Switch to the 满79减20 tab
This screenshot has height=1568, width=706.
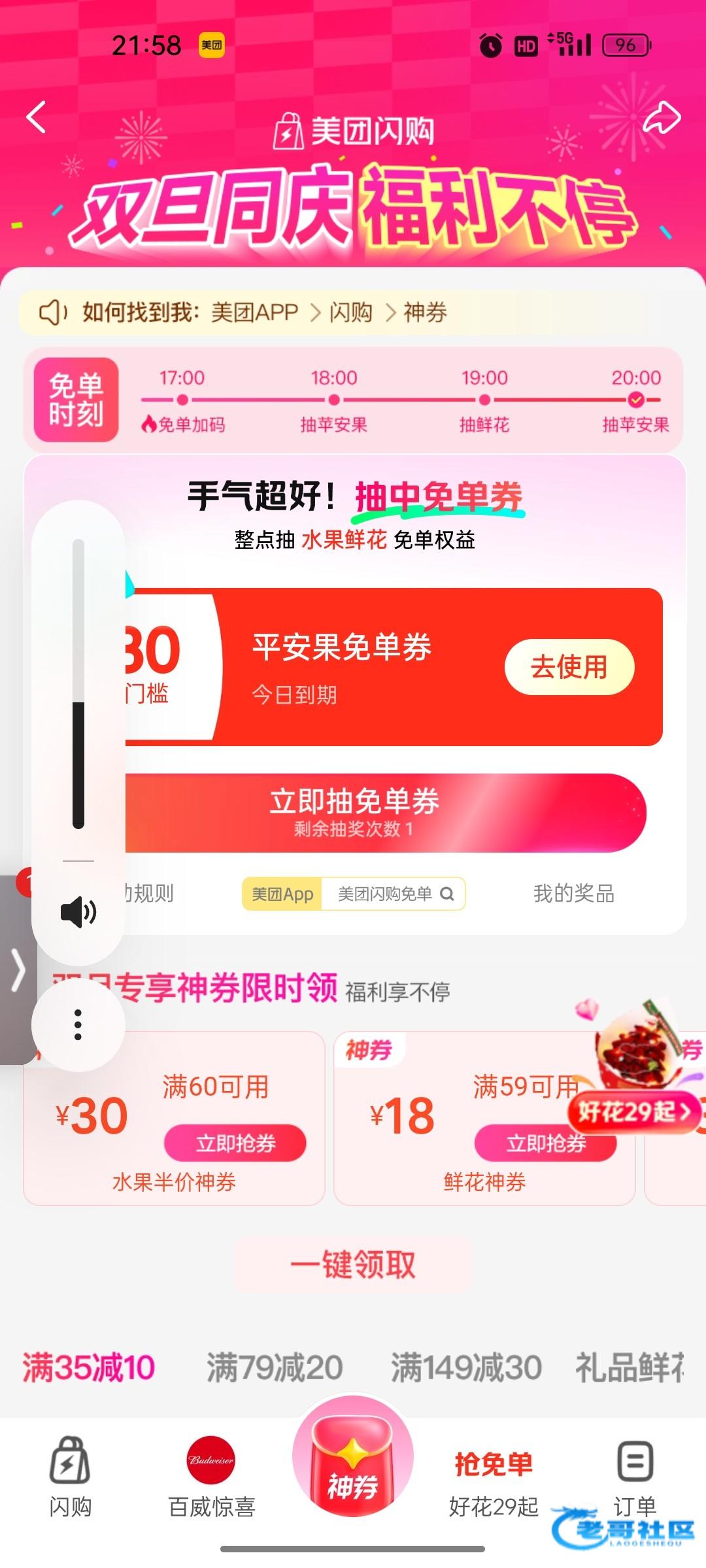coord(275,1367)
